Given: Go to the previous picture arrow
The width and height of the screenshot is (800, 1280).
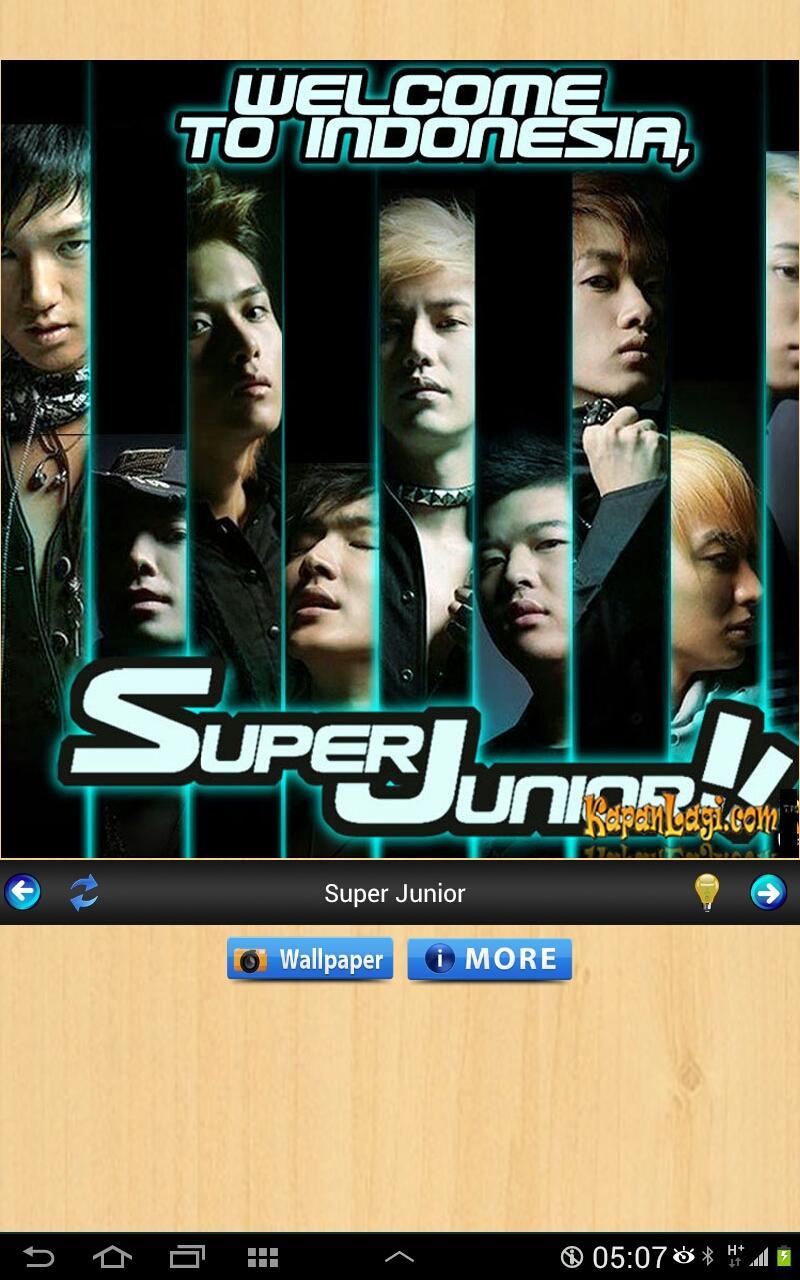Looking at the screenshot, I should pos(23,892).
